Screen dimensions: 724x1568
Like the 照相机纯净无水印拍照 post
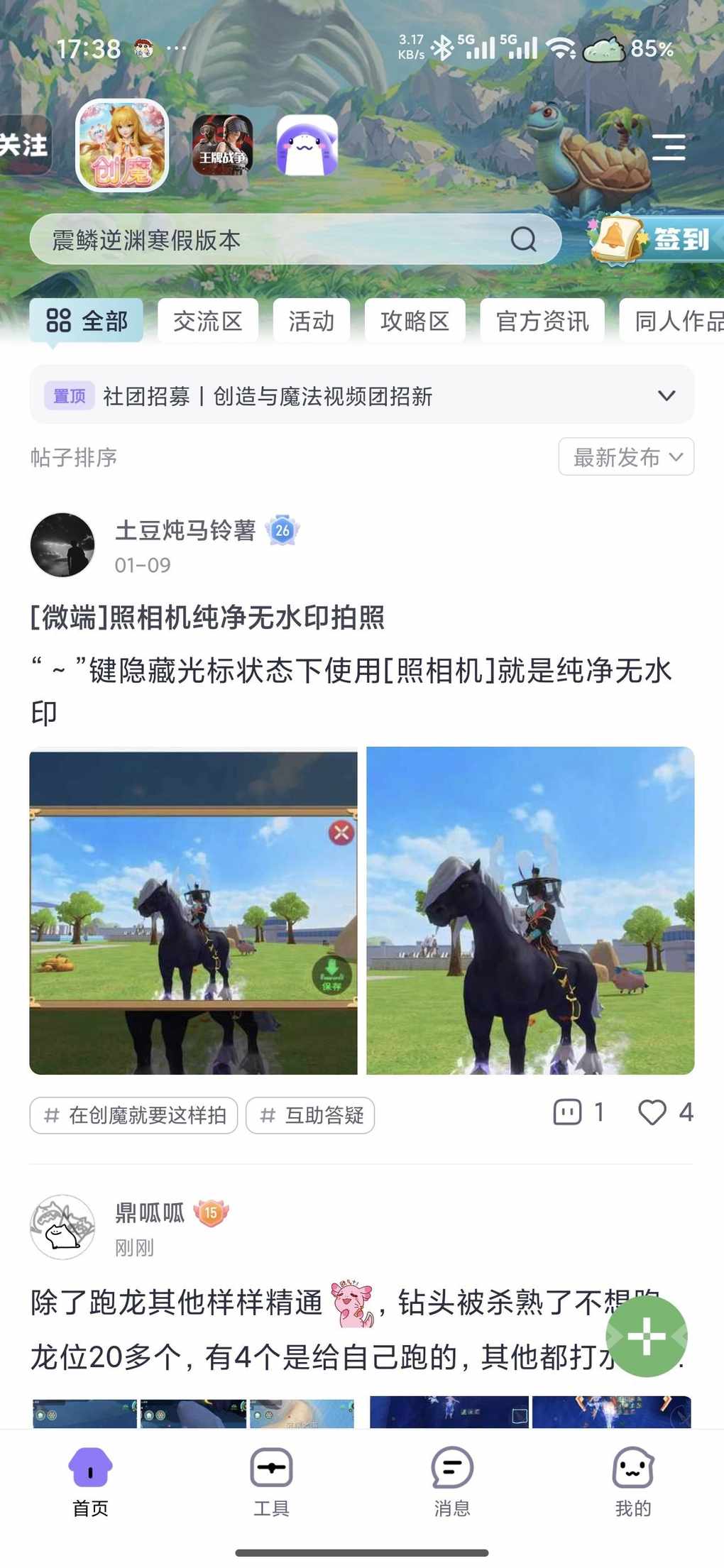tap(652, 1112)
